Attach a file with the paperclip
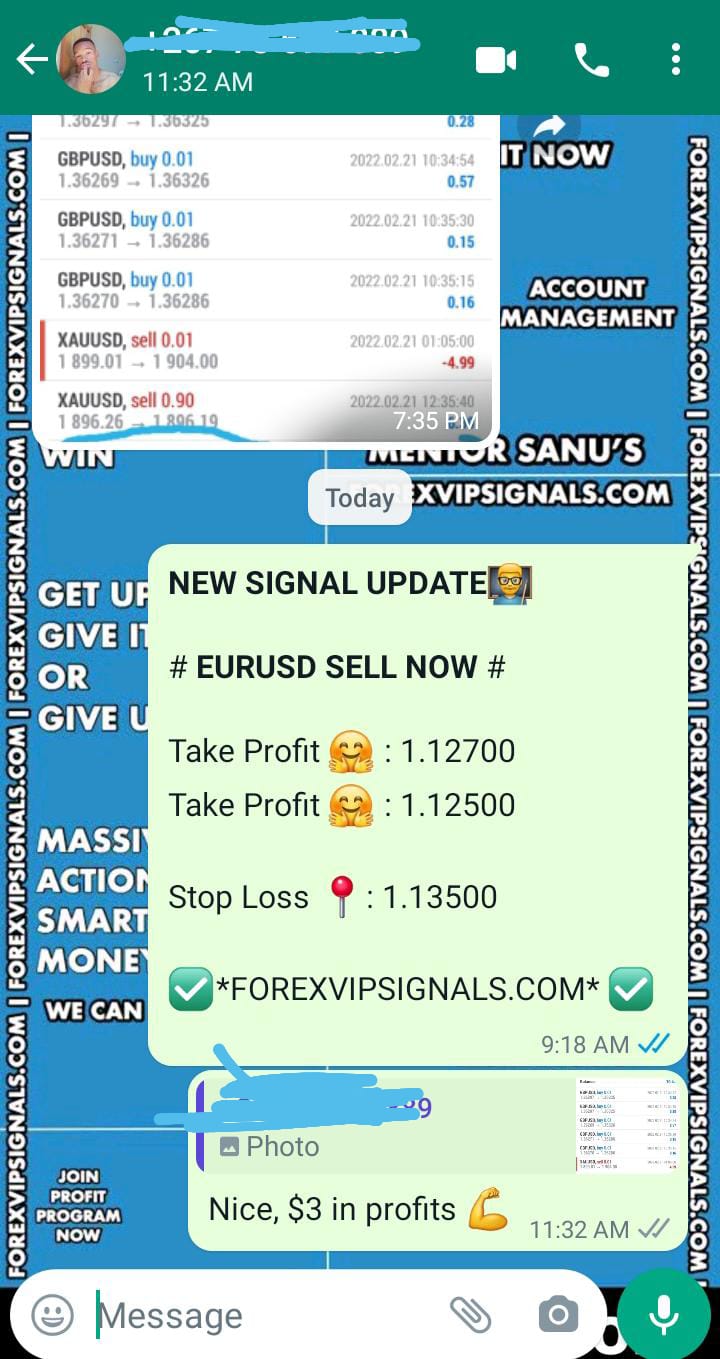This screenshot has height=1359, width=720. (x=467, y=1315)
